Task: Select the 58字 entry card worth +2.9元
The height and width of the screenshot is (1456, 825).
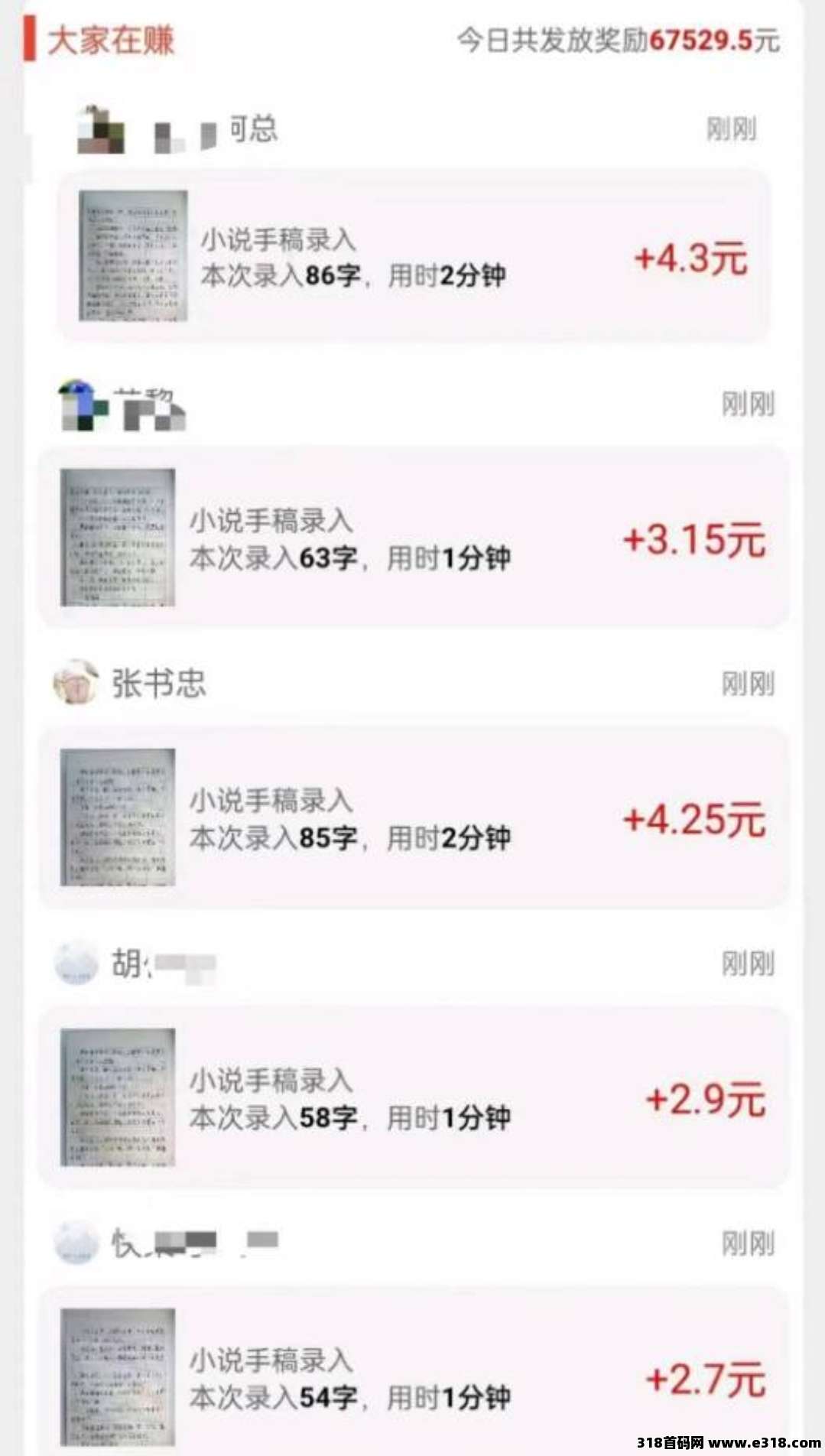Action: tap(413, 1098)
